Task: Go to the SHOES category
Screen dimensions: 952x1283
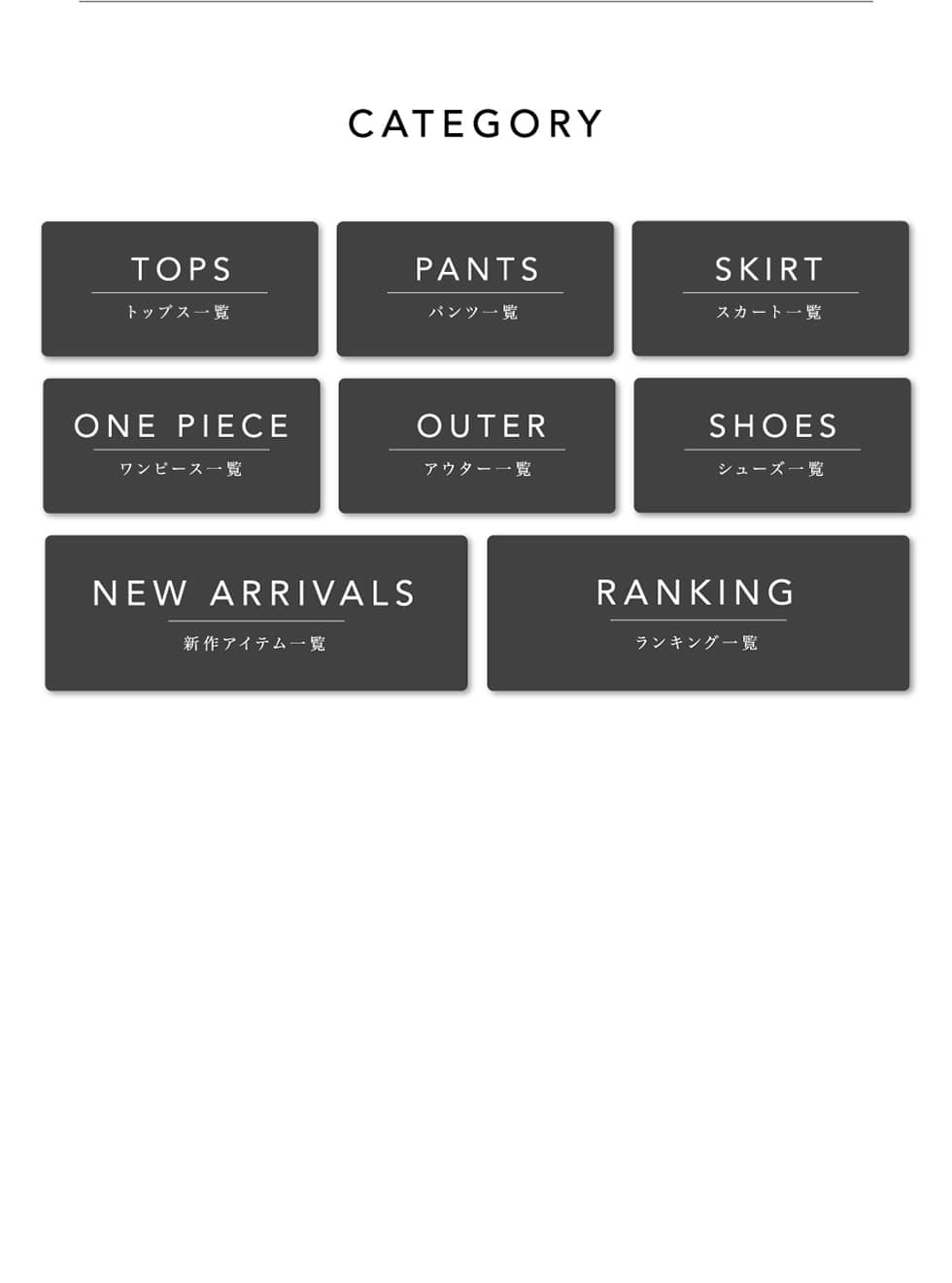Action: coord(772,446)
